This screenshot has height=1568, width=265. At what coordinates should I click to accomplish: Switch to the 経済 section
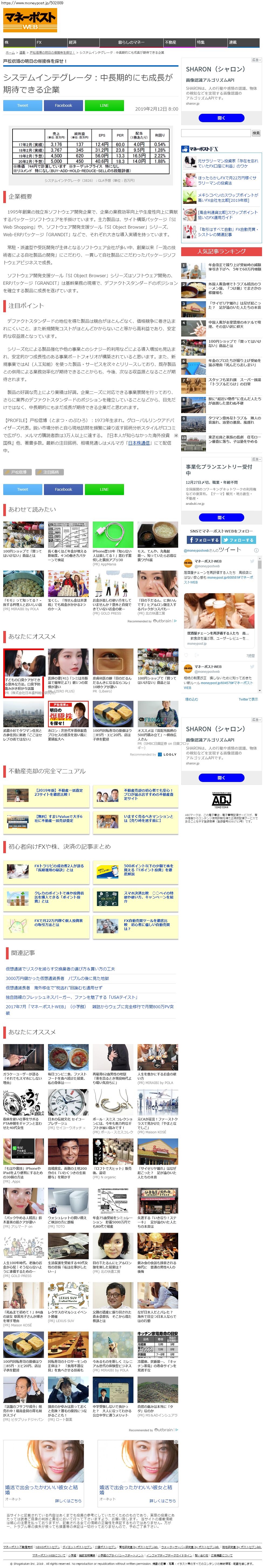tap(73, 43)
